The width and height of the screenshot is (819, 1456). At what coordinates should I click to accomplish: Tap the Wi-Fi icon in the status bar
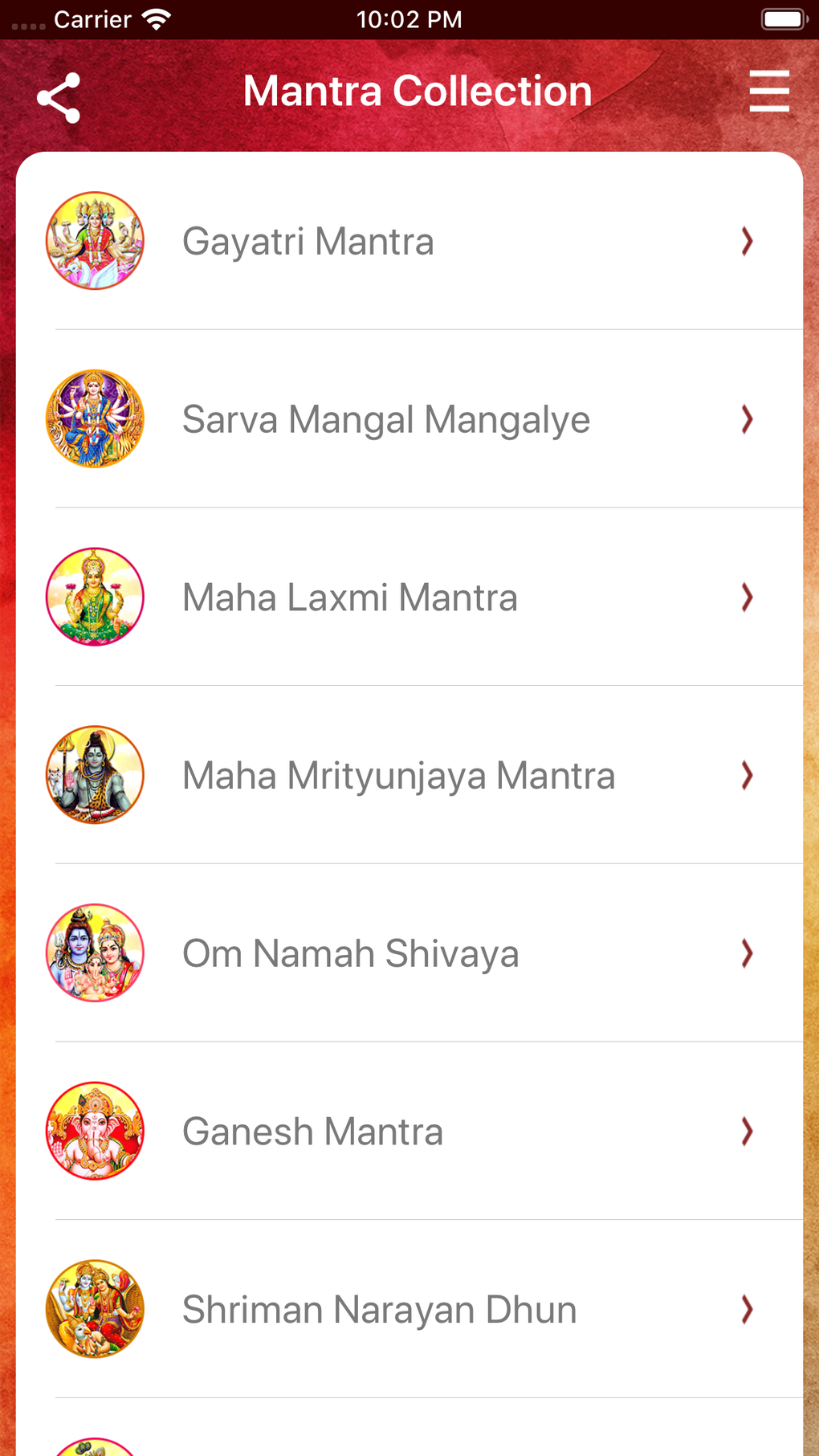point(155,18)
